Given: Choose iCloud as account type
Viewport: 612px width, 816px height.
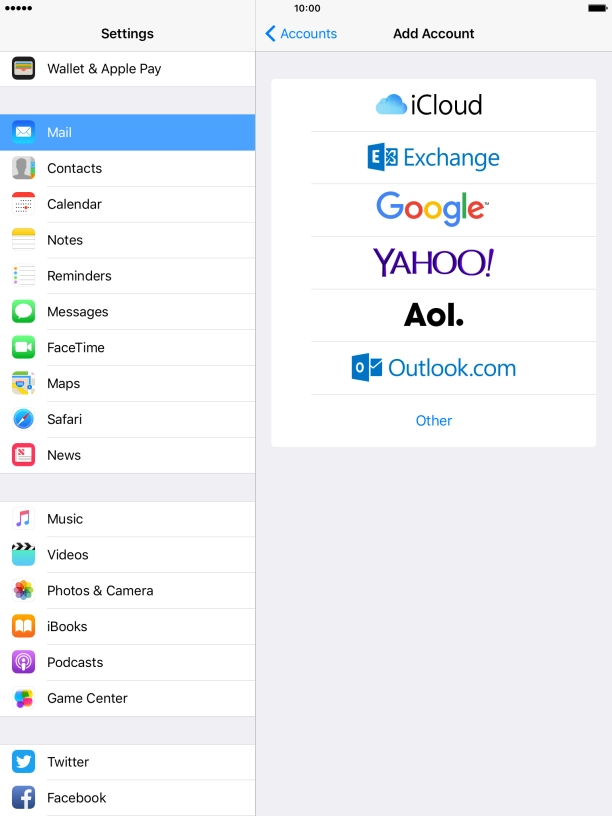Looking at the screenshot, I should 433,105.
